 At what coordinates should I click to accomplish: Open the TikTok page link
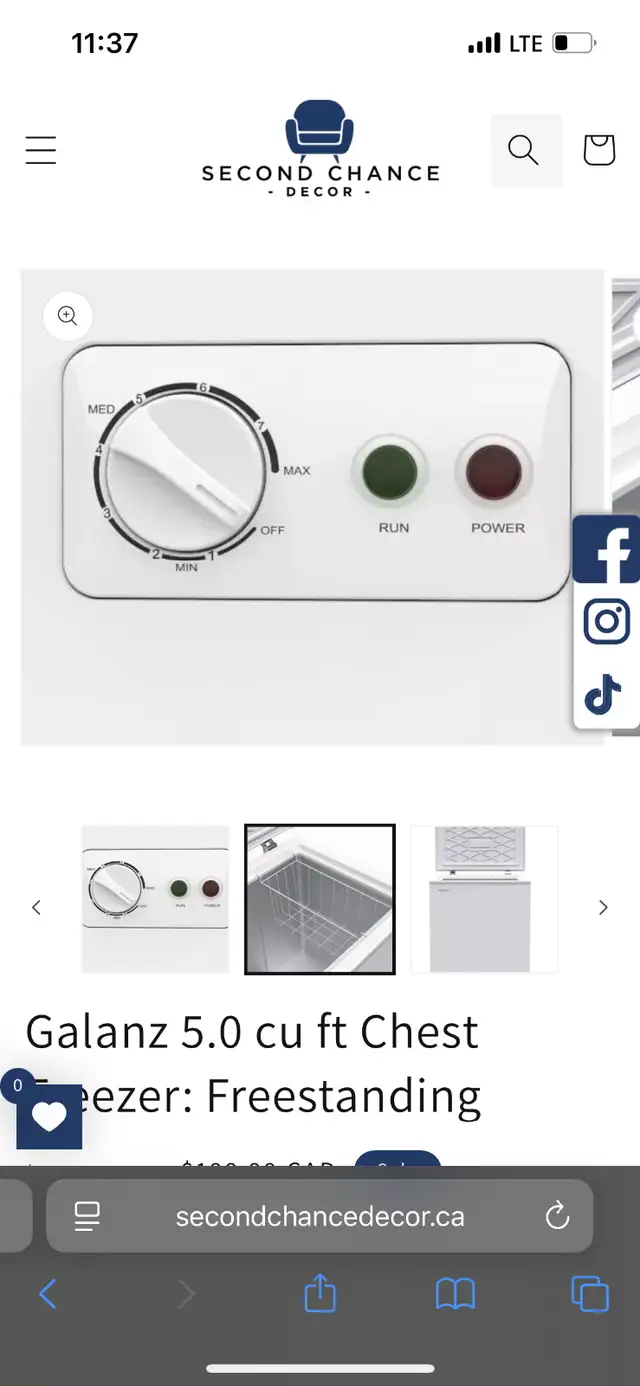coord(604,694)
